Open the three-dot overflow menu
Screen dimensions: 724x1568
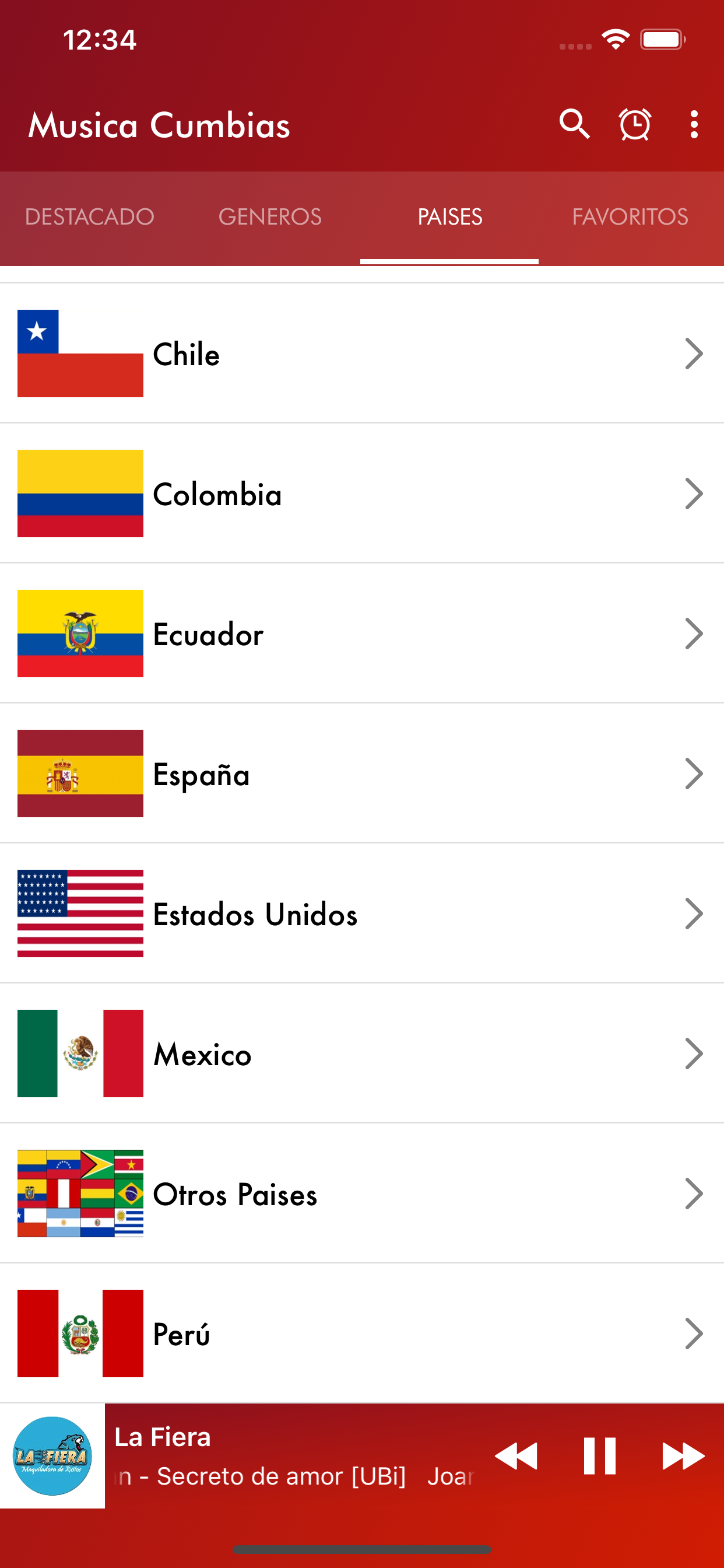coord(694,124)
